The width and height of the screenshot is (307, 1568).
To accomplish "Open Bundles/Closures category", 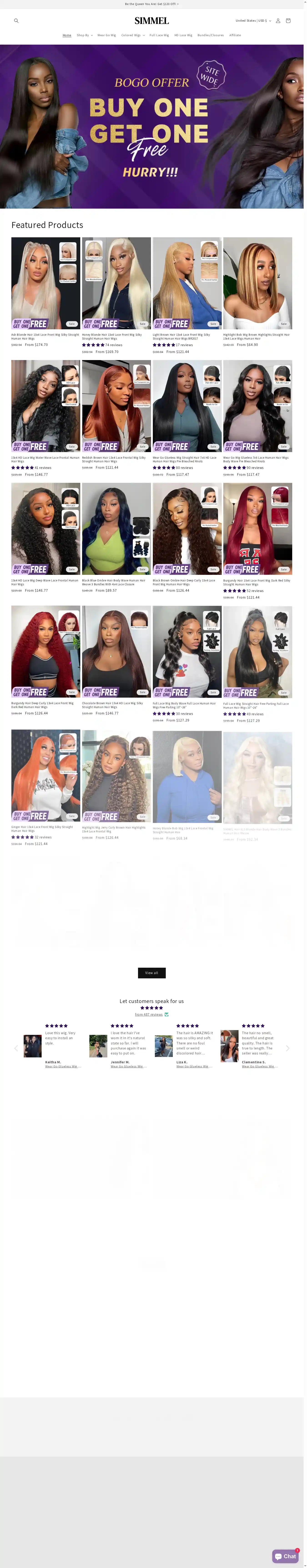I will [210, 35].
